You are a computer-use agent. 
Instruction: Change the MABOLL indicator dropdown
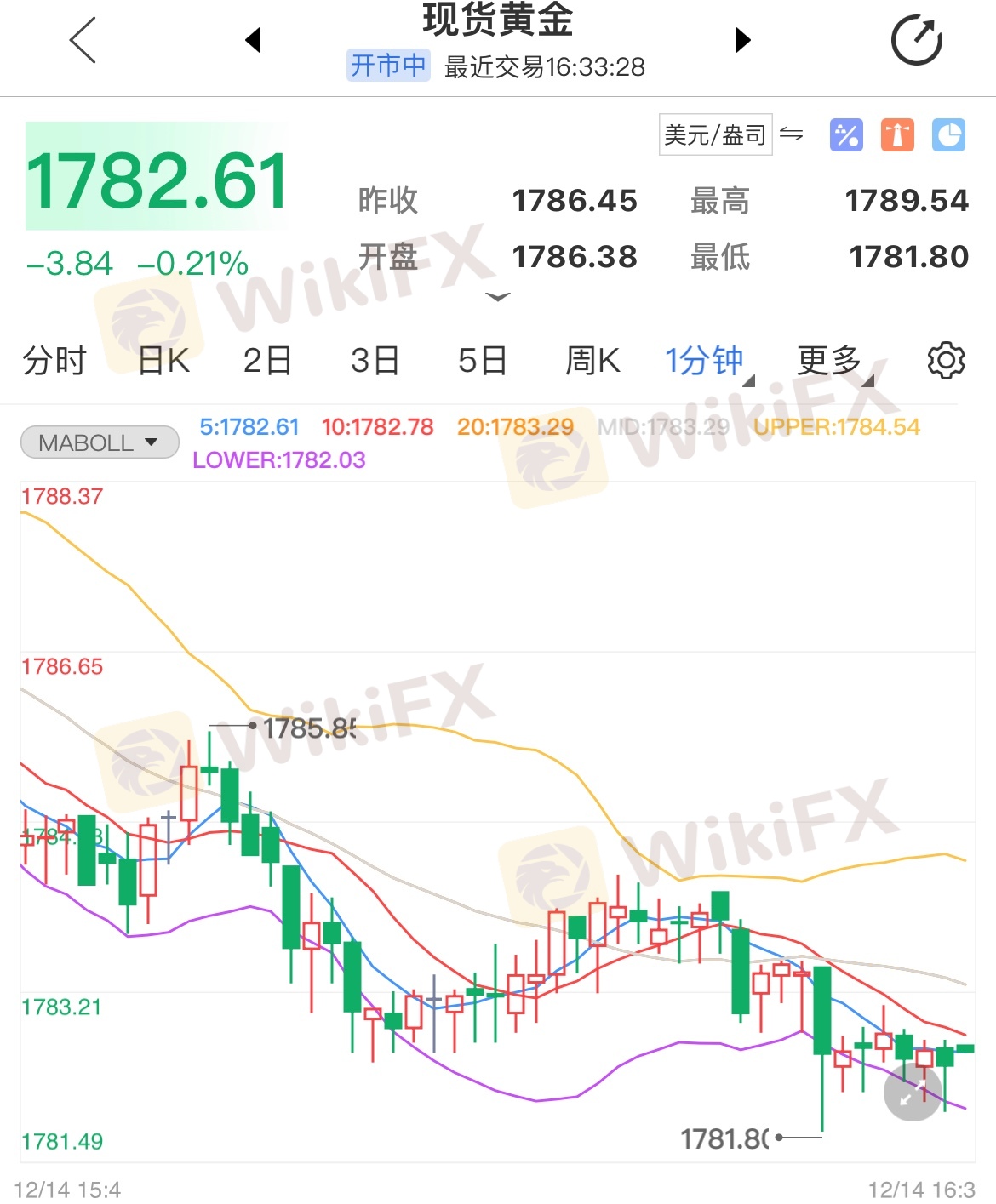click(x=100, y=442)
